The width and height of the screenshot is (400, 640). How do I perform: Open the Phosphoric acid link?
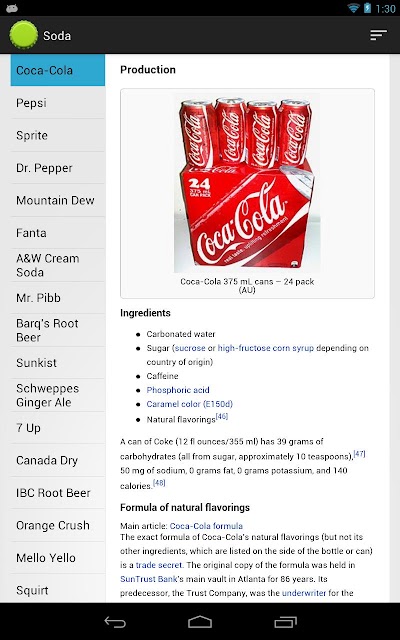point(178,390)
